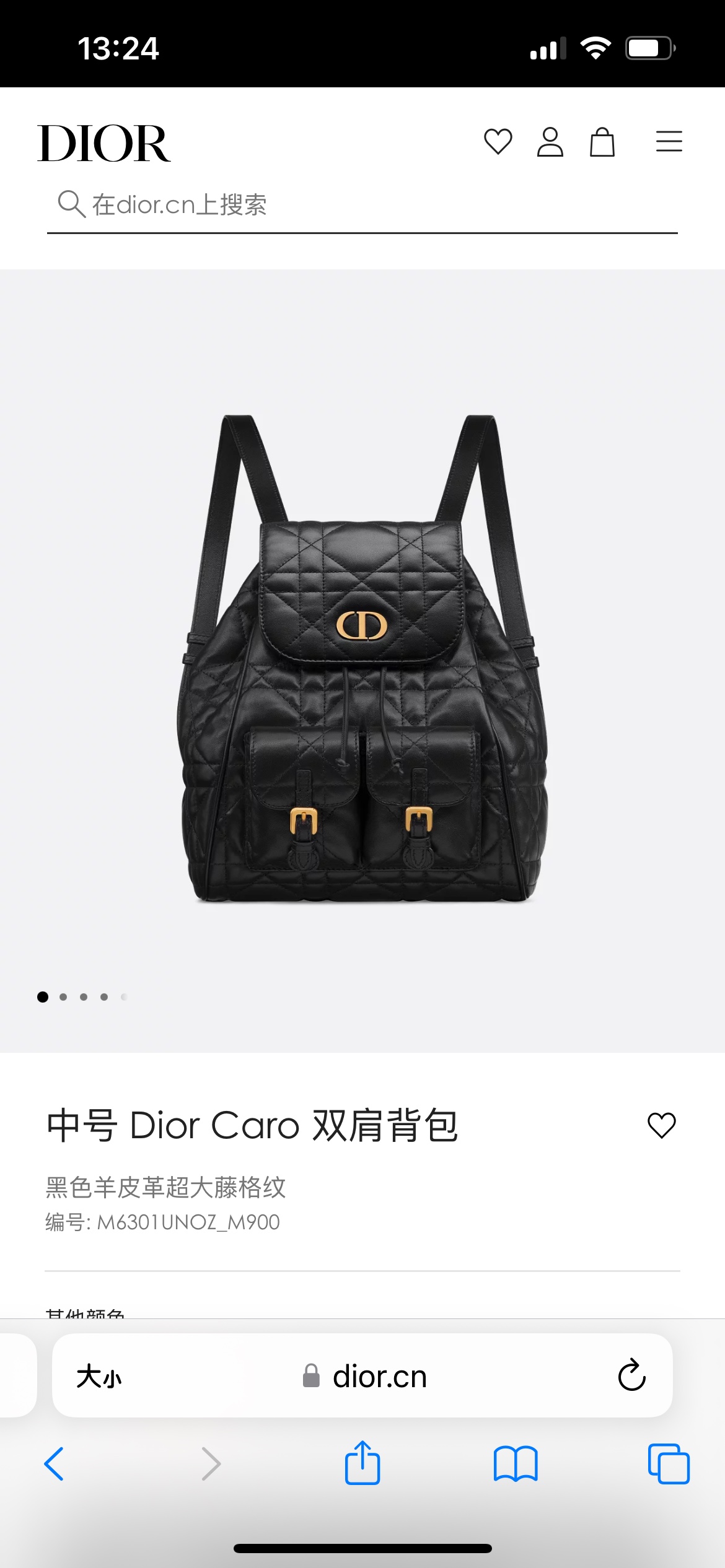
Task: Open the hamburger menu
Action: coord(669,142)
